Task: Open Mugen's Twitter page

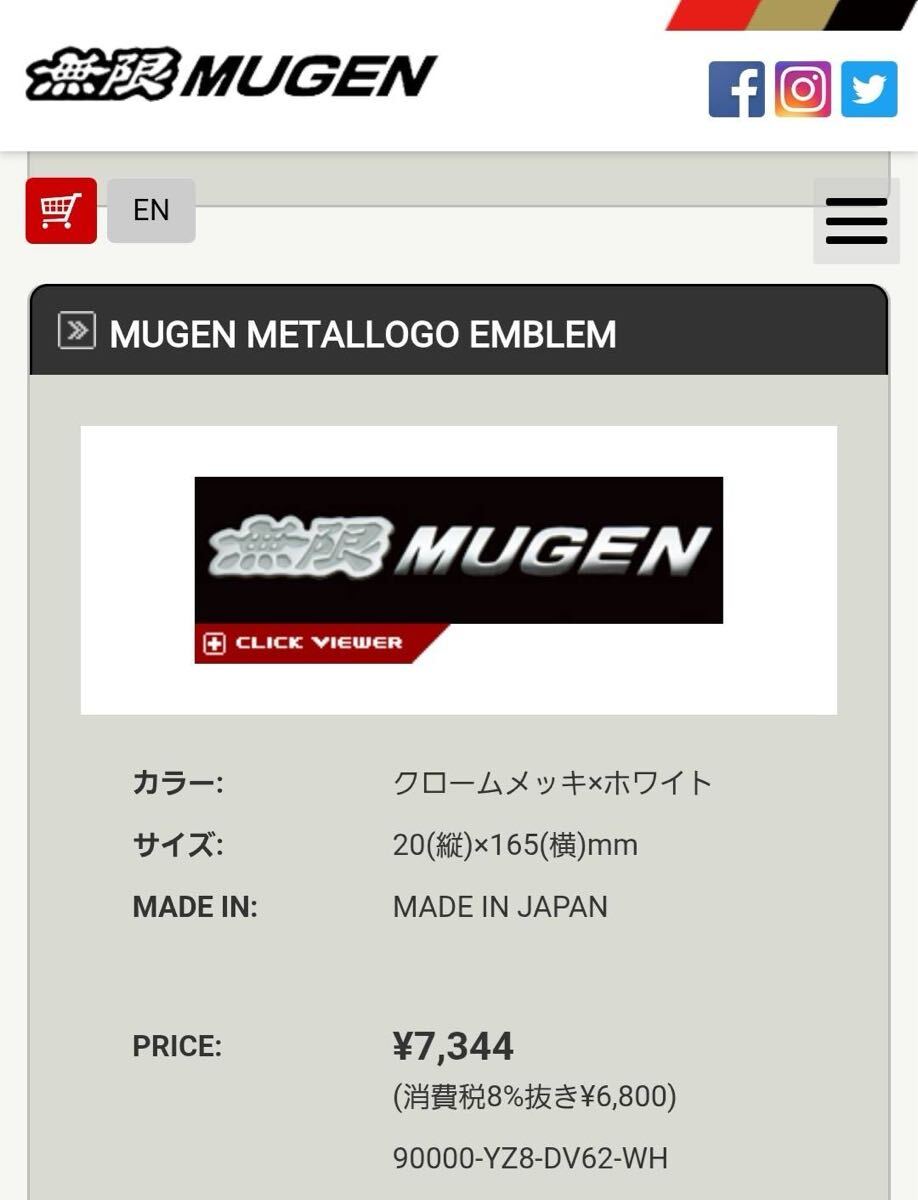Action: coord(868,90)
